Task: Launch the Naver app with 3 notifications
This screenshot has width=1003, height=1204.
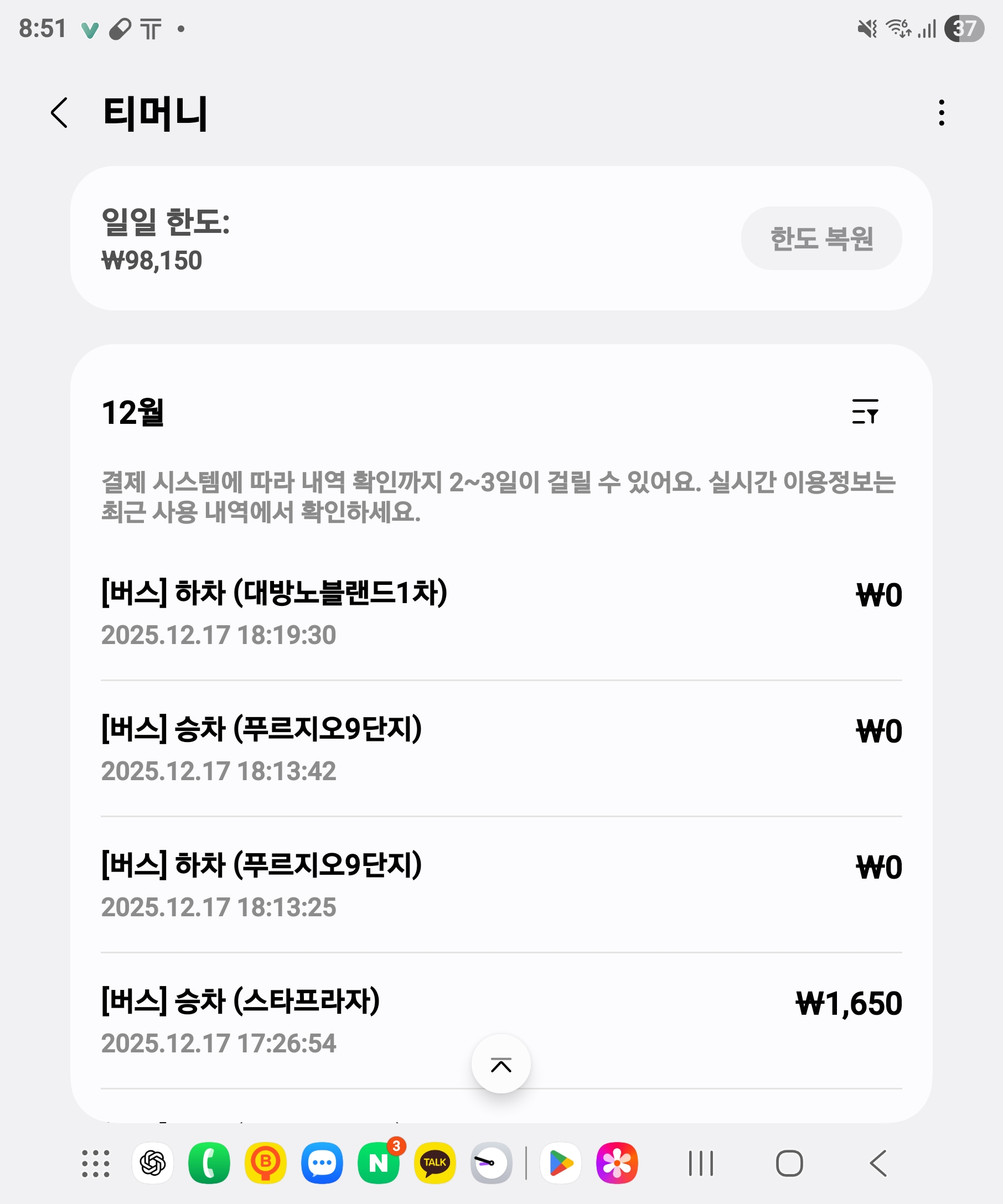Action: [x=379, y=1163]
